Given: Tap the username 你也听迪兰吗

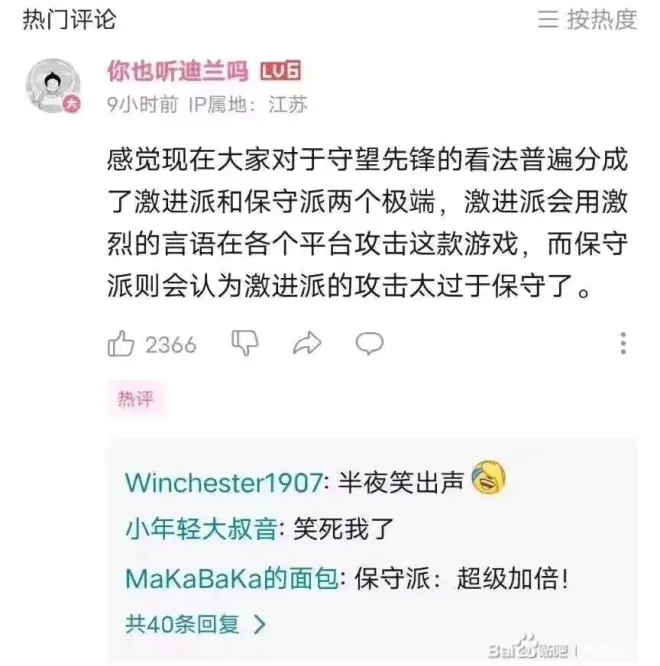Looking at the screenshot, I should (x=177, y=71).
